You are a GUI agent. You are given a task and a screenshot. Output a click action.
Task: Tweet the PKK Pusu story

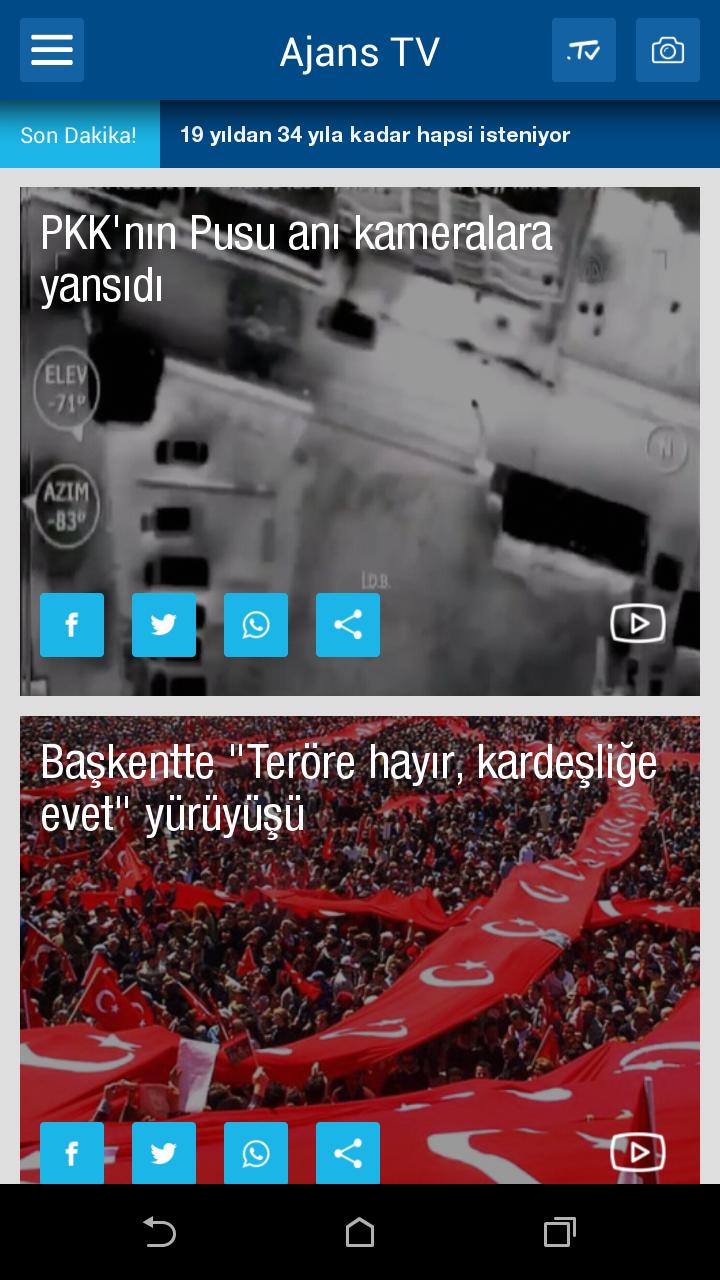click(x=164, y=625)
